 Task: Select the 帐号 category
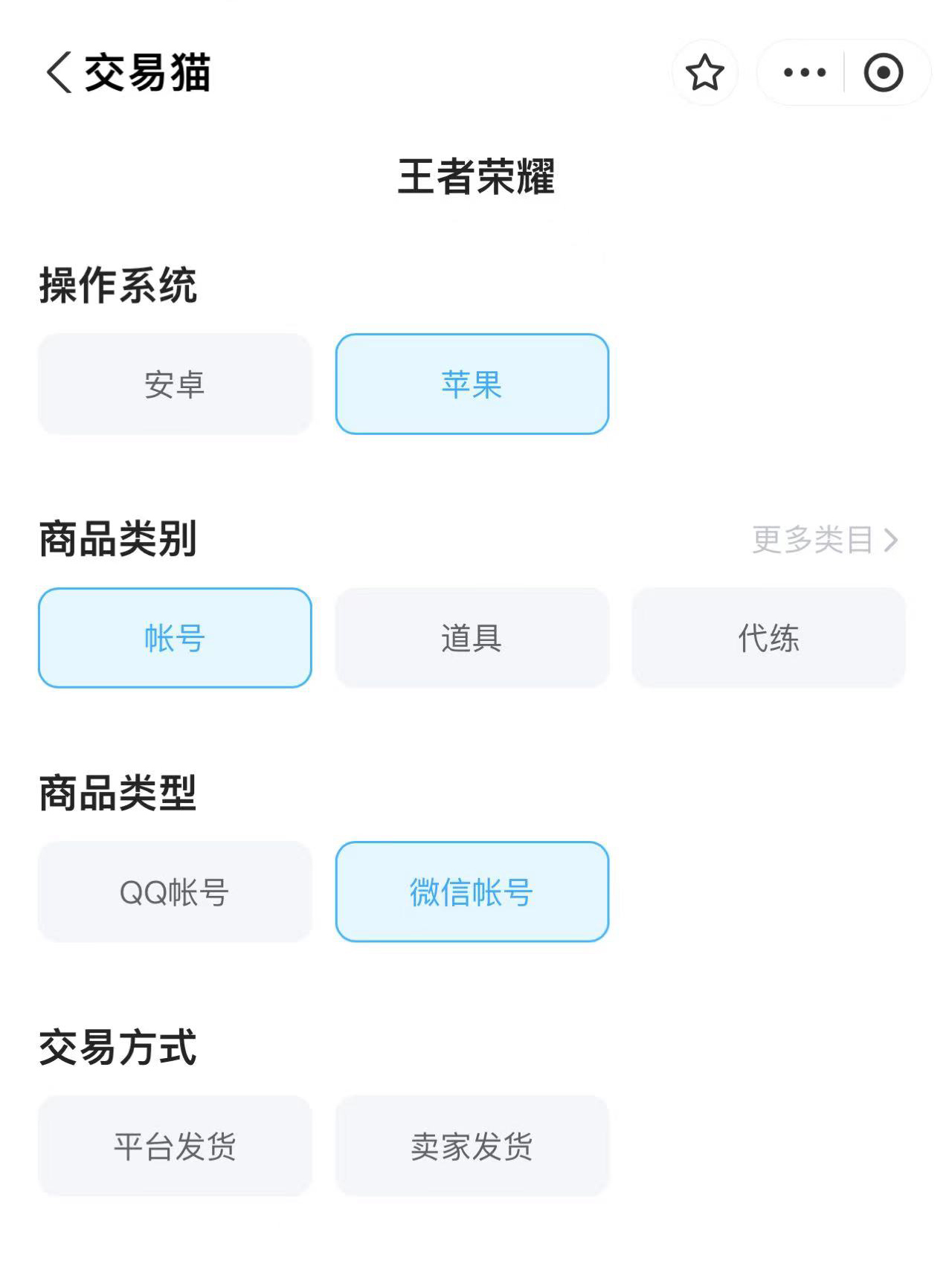coord(175,638)
